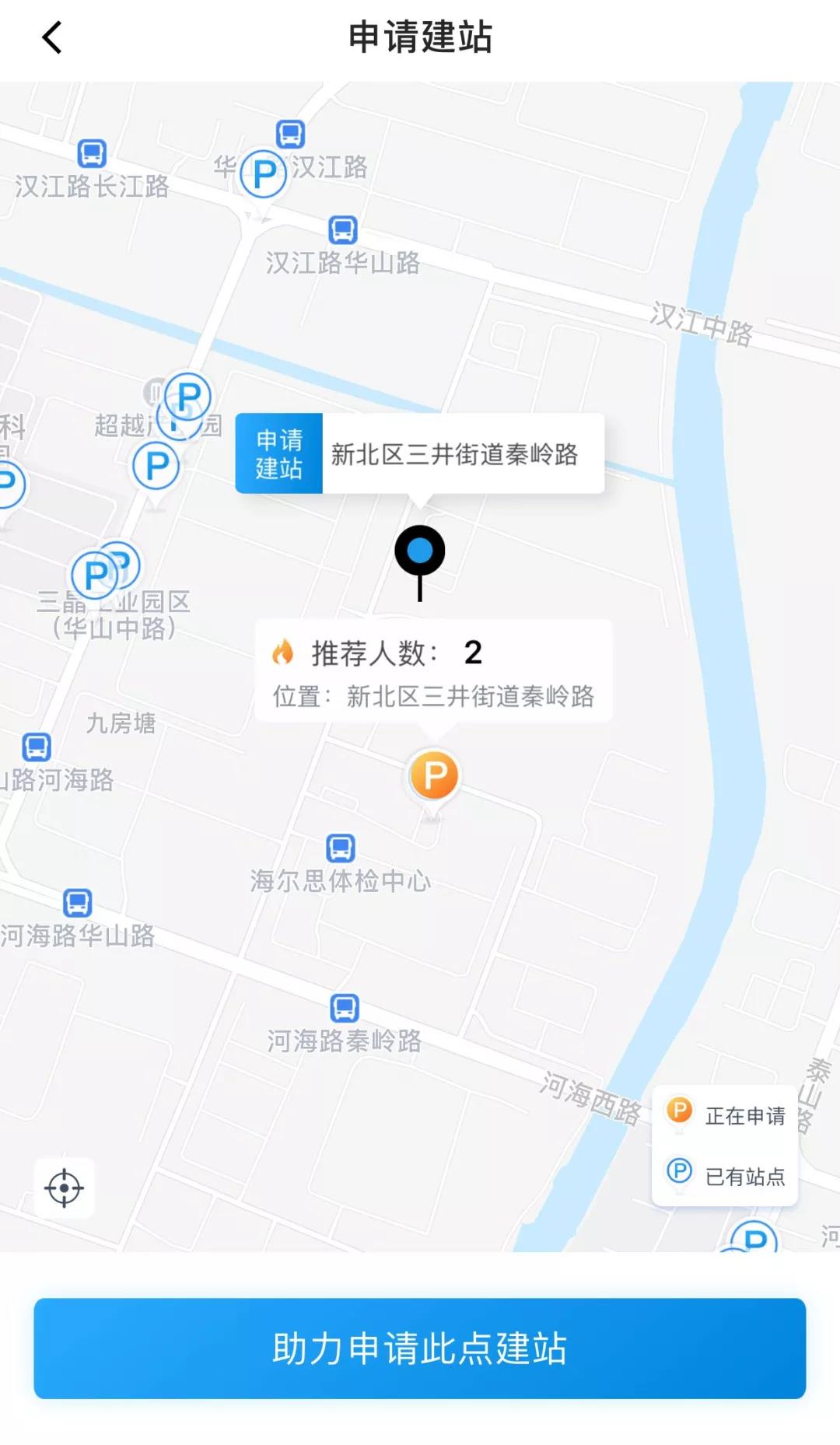Select the P station marker near 汉江路
The image size is (840, 1445).
click(x=264, y=175)
